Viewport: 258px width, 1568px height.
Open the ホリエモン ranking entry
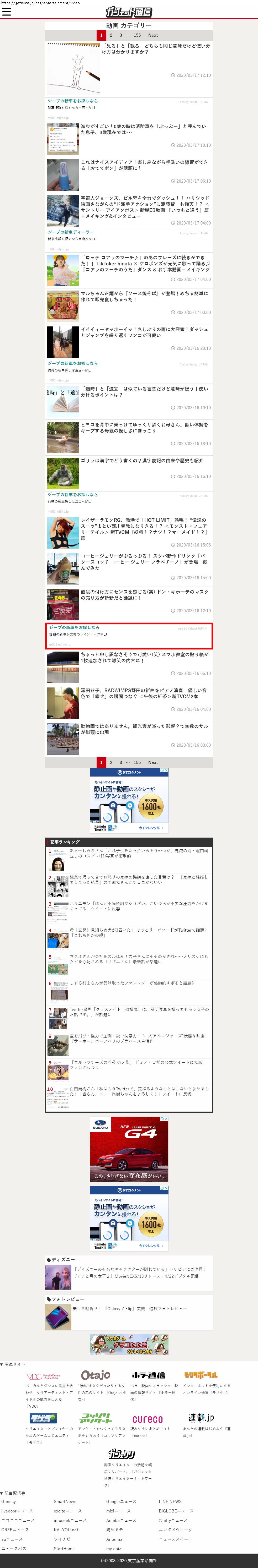(x=139, y=906)
